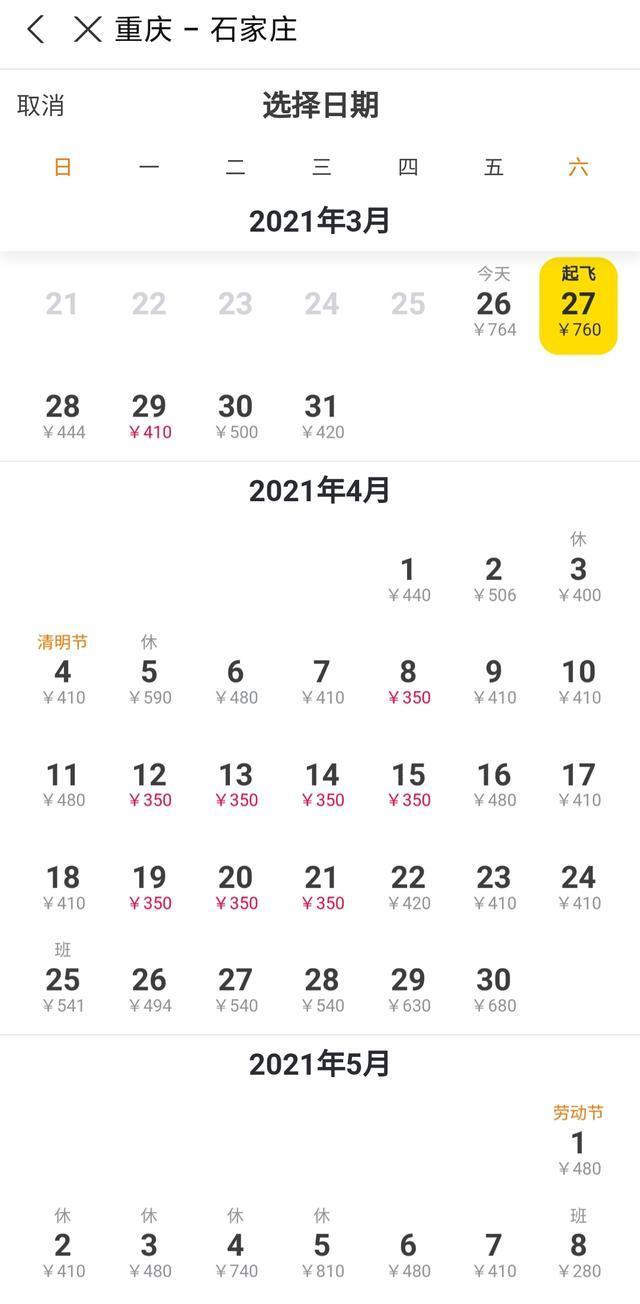Image resolution: width=640 pixels, height=1304 pixels.
Task: Choose April 15 at ¥350
Action: [408, 785]
